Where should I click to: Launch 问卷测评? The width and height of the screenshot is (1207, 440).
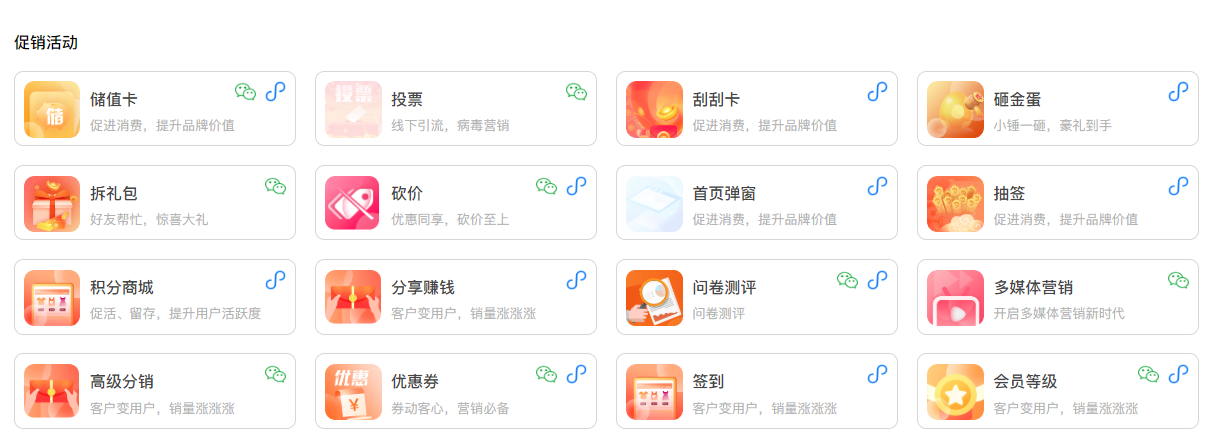pos(756,297)
